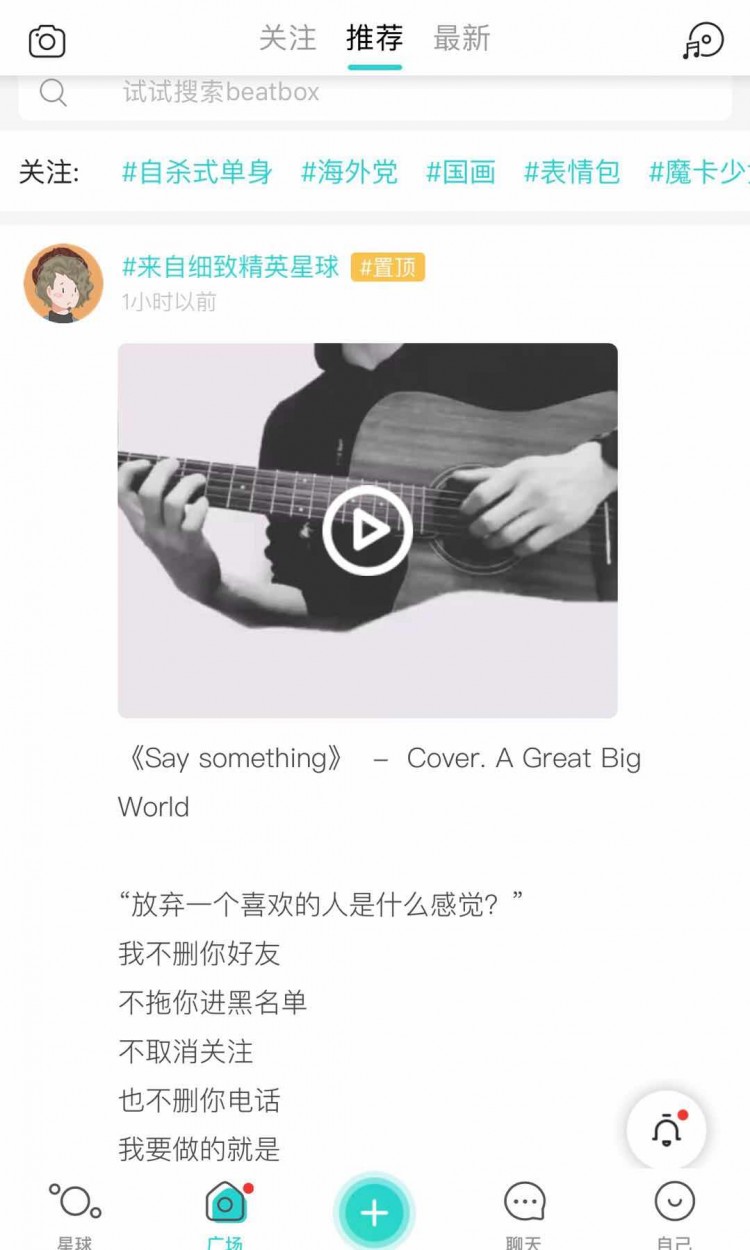Open the 自己 profile smiley icon

pos(675,1201)
